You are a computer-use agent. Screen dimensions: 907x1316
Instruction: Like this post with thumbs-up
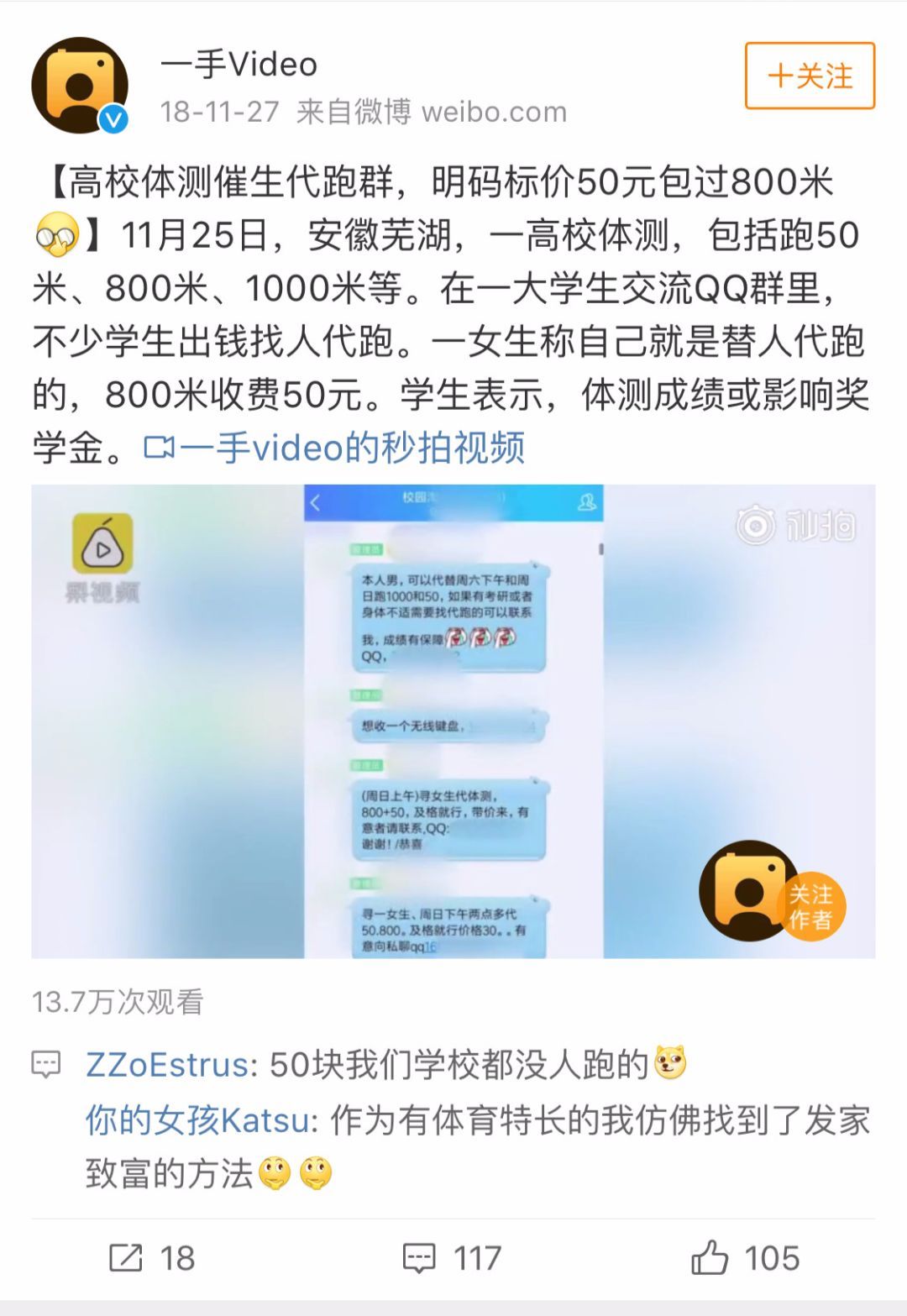click(710, 1257)
